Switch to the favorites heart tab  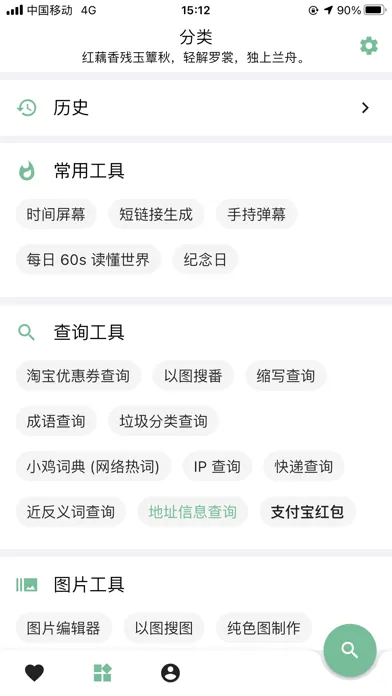point(34,673)
